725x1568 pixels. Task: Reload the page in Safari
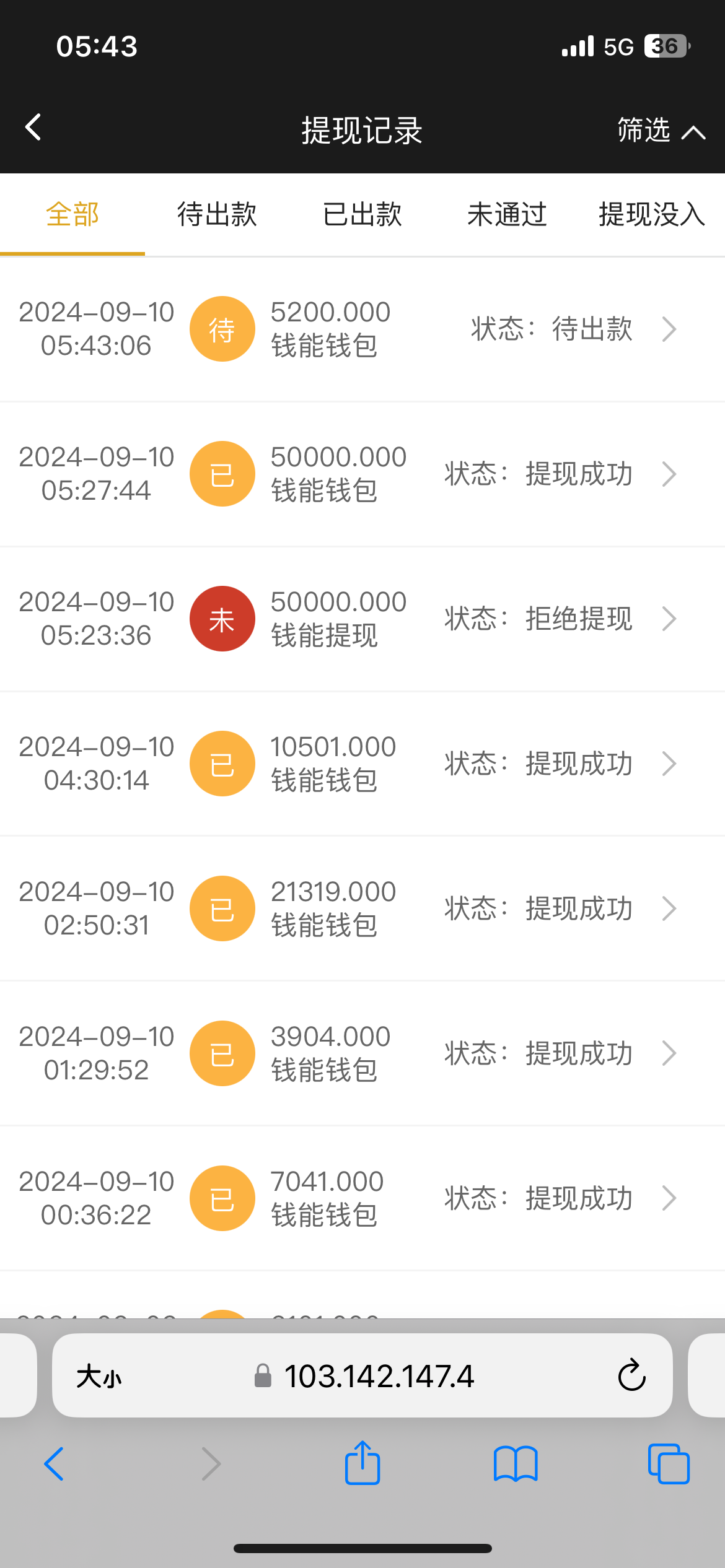(x=631, y=1376)
